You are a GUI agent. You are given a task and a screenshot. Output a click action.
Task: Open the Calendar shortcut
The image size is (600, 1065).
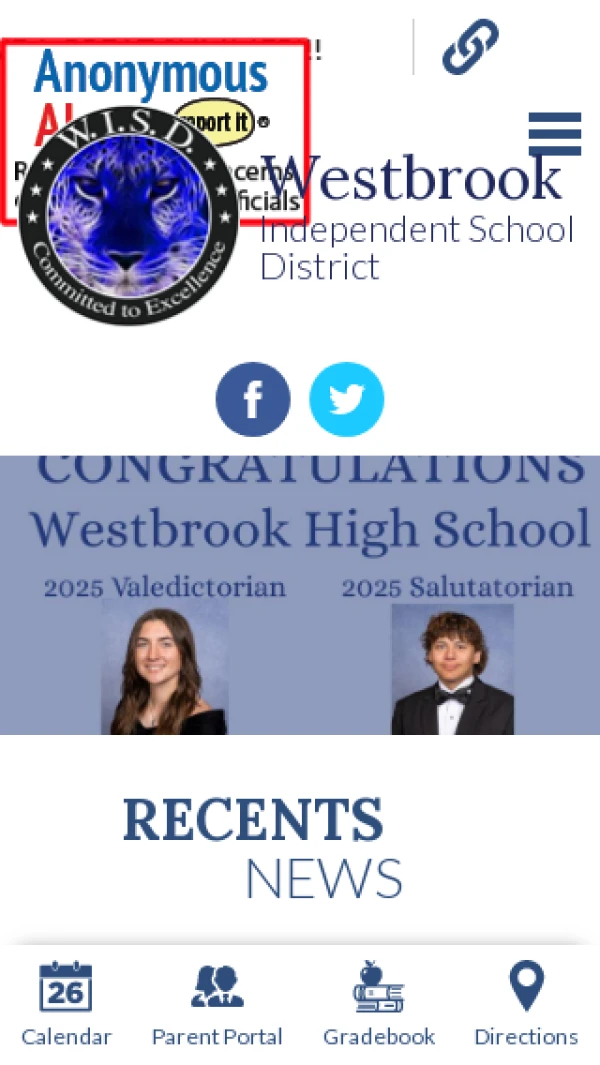(66, 1003)
